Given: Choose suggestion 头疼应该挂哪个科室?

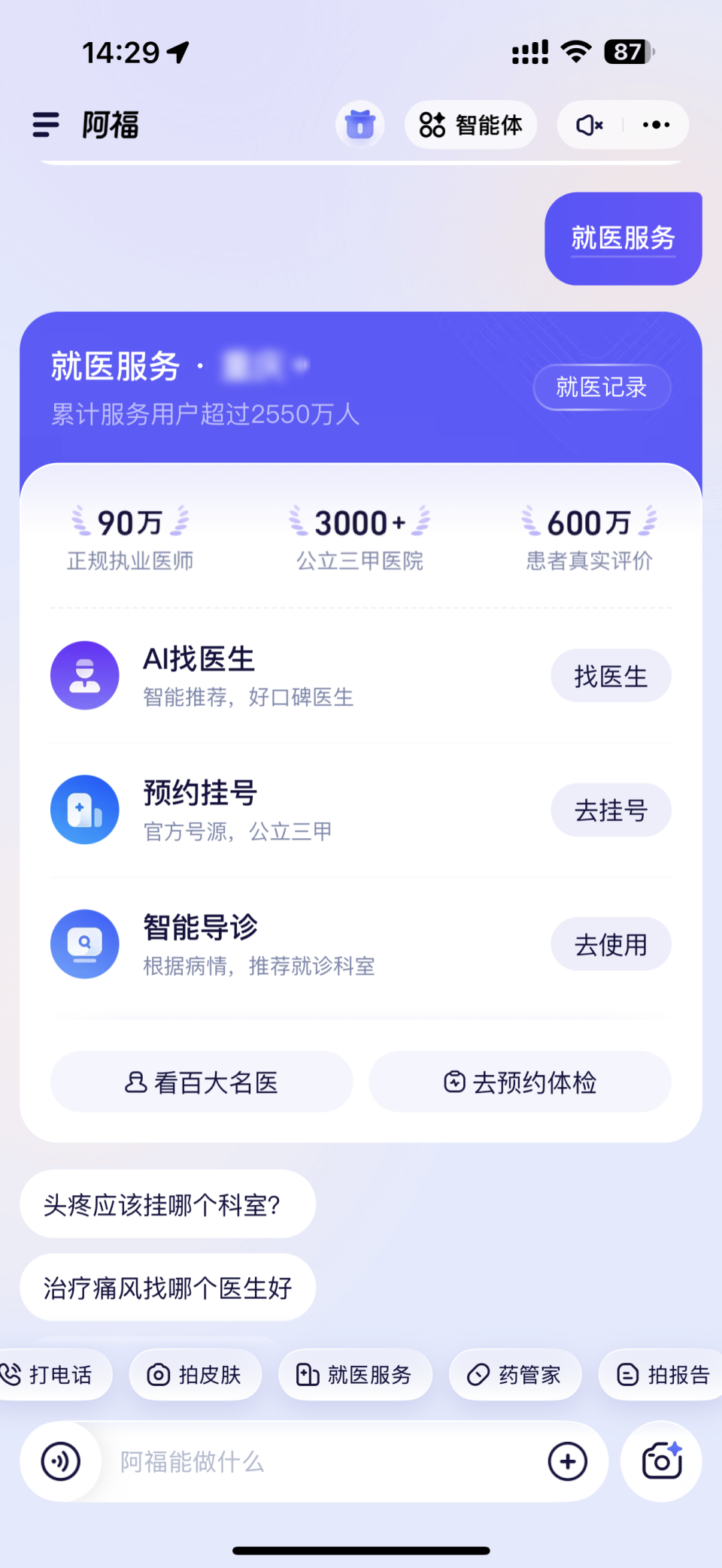Looking at the screenshot, I should (168, 1204).
